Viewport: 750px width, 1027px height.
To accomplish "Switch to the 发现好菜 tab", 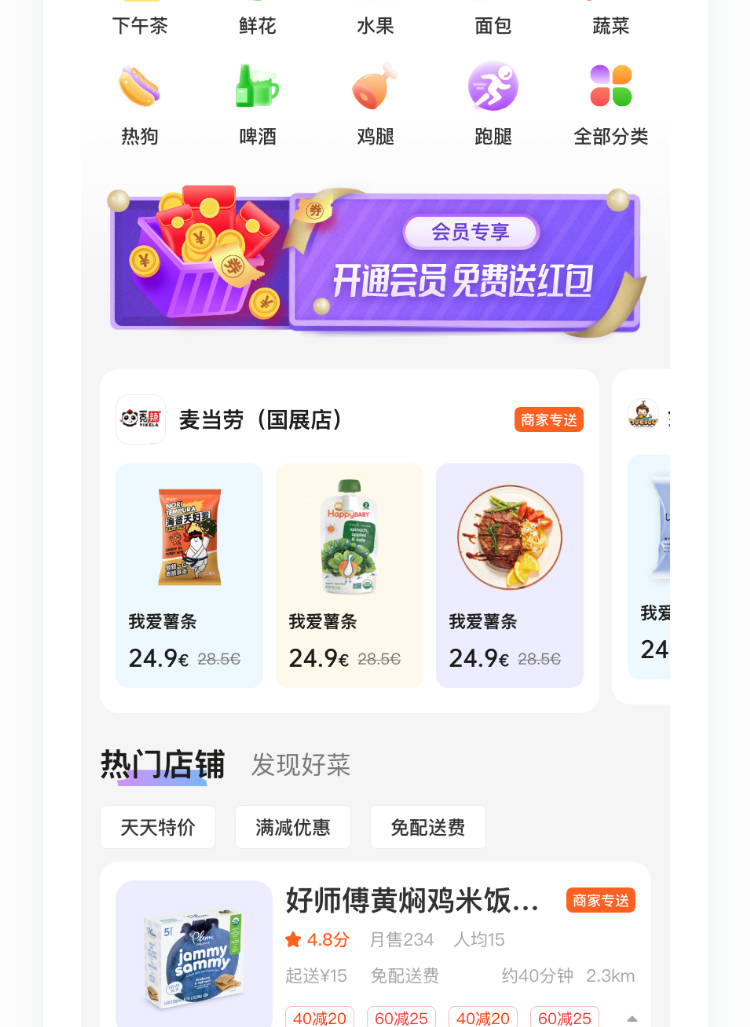I will click(x=300, y=765).
